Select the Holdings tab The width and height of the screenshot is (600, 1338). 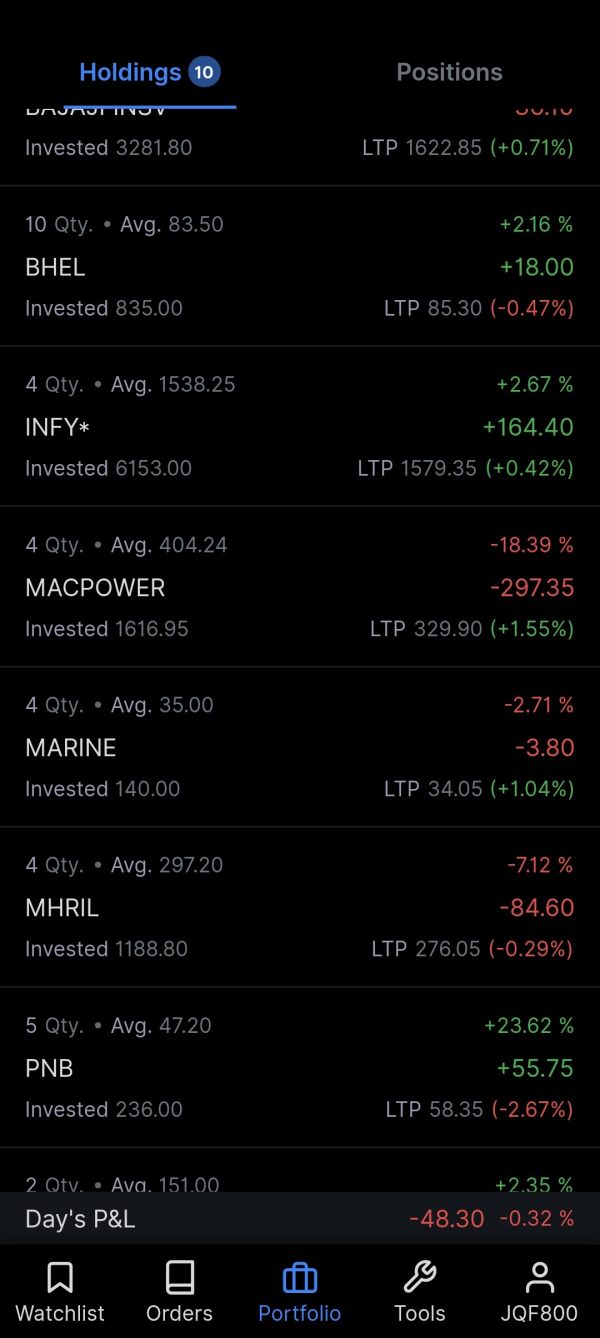pos(150,72)
